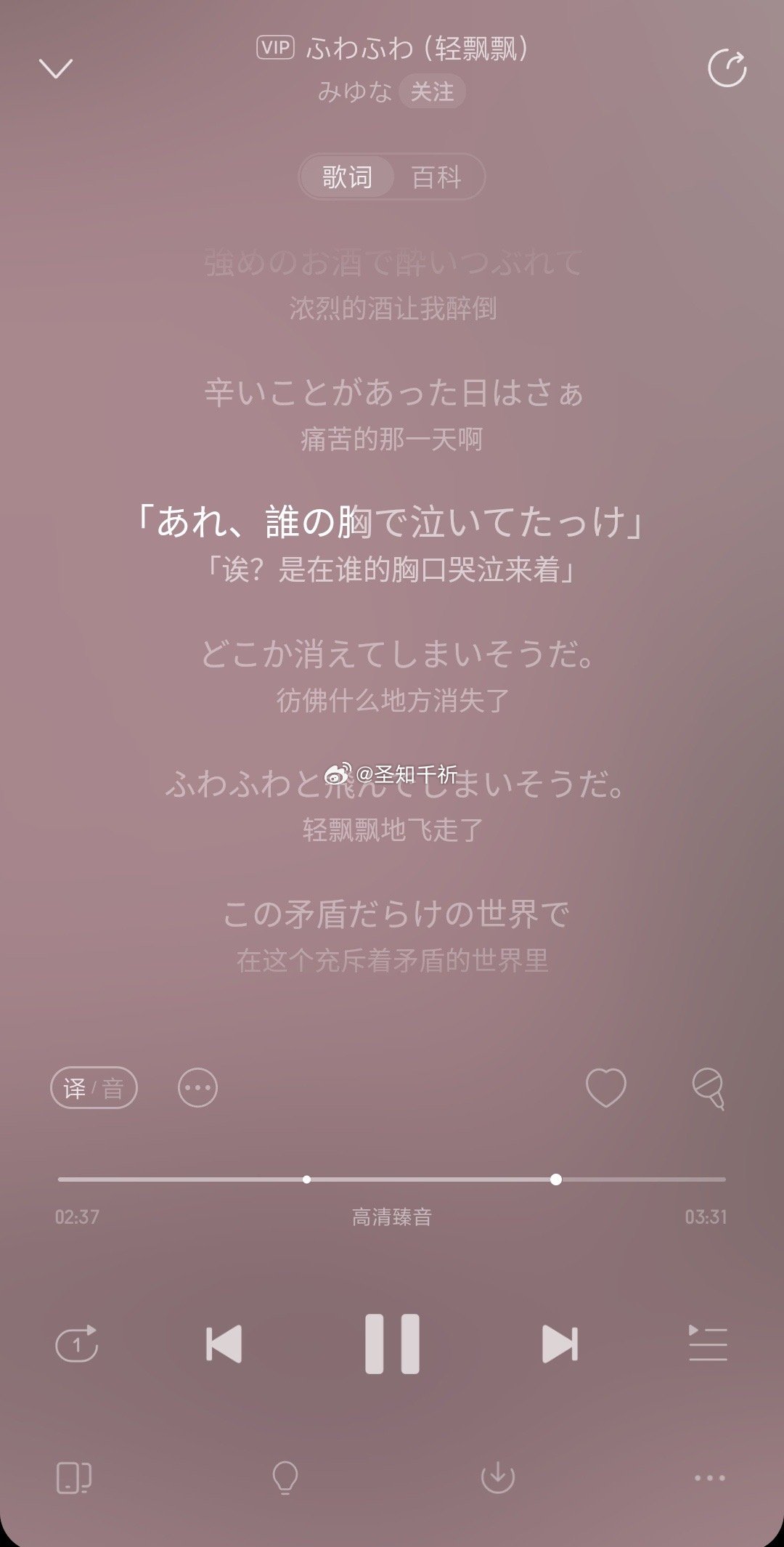Share this song
The height and width of the screenshot is (1547, 784).
[727, 69]
